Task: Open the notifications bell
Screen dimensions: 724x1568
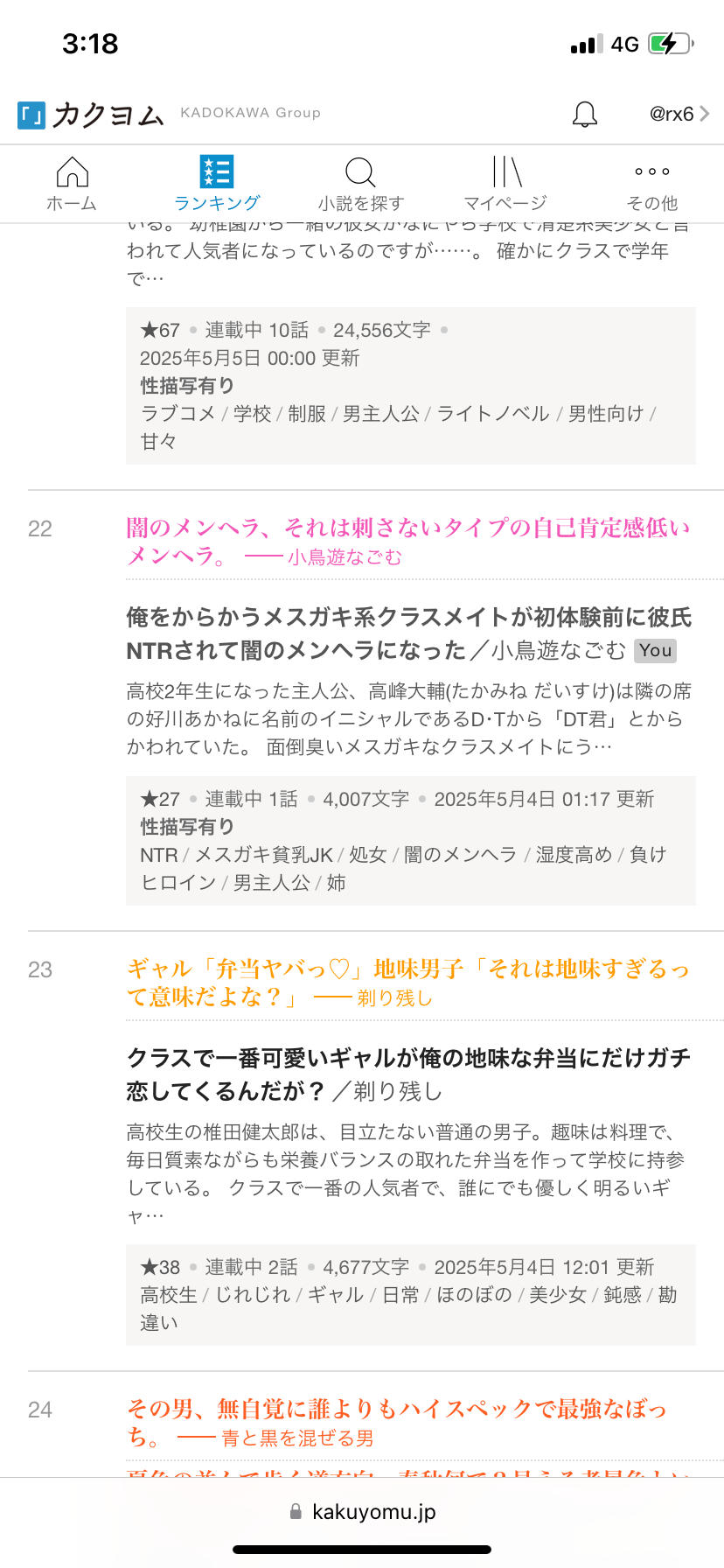Action: 584,114
